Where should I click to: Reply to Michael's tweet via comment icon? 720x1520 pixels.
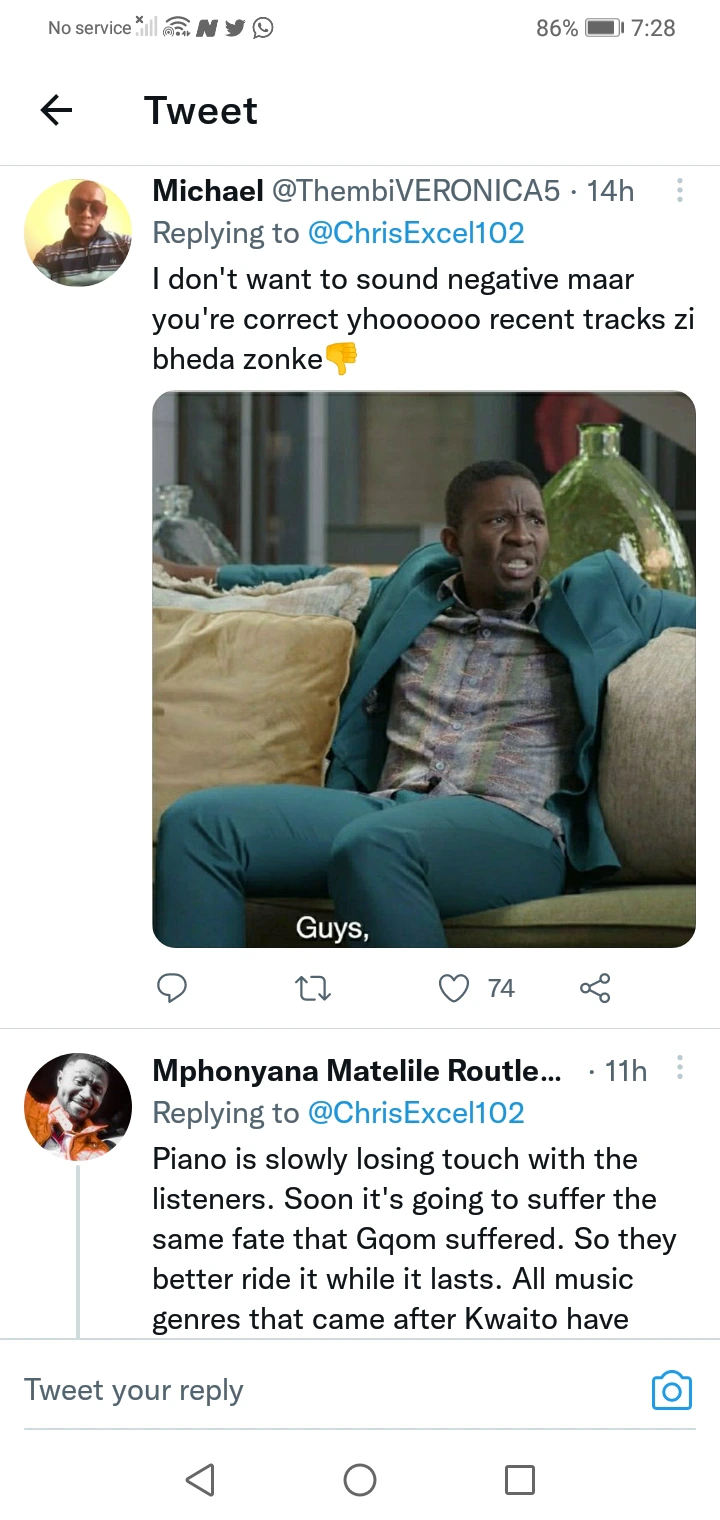click(173, 989)
